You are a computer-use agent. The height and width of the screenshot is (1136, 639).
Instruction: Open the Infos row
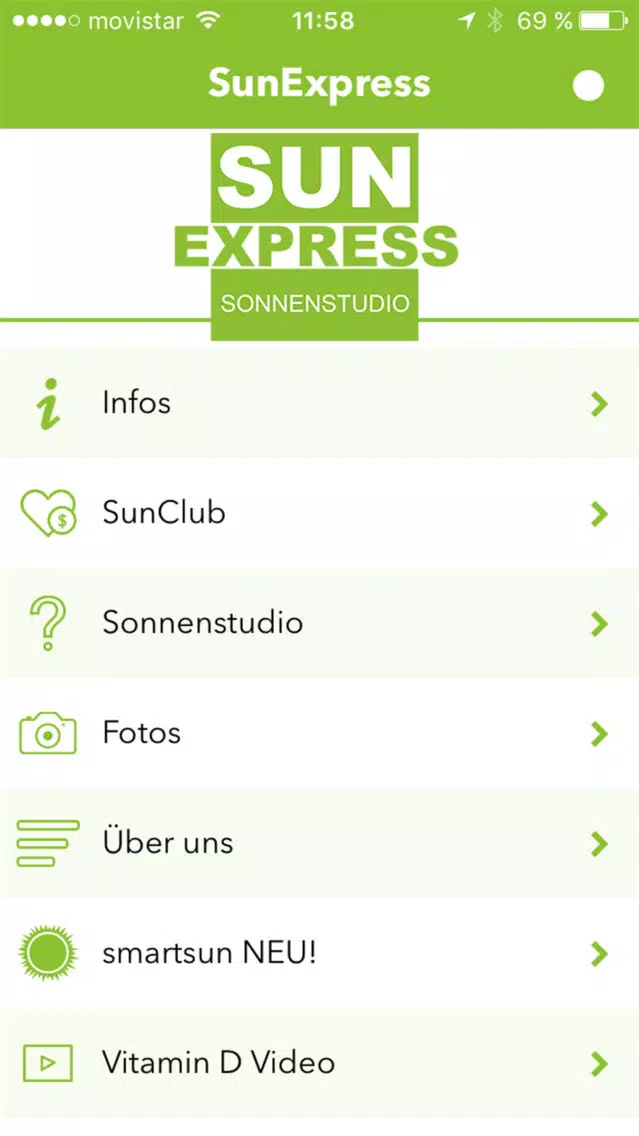(x=320, y=403)
